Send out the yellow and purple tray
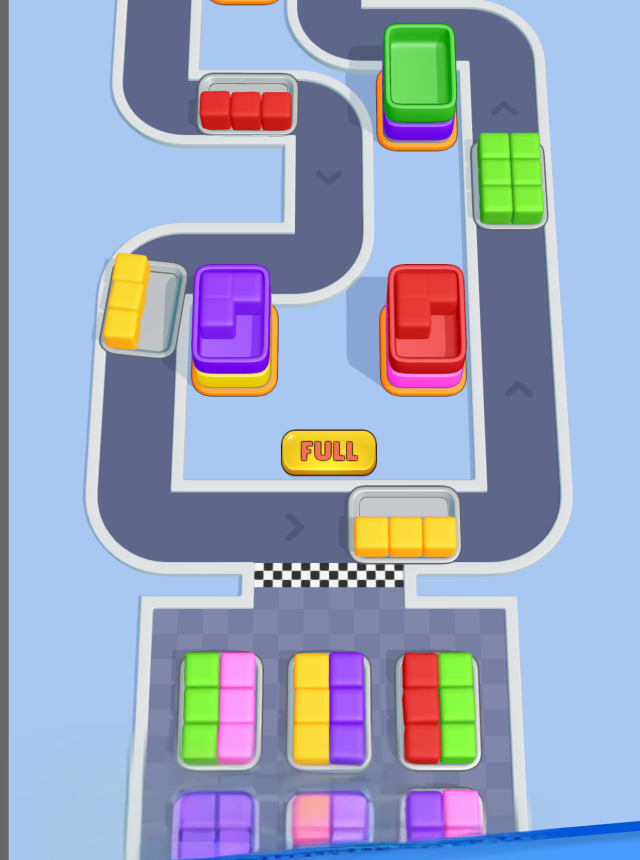The width and height of the screenshot is (640, 860). [x=329, y=708]
